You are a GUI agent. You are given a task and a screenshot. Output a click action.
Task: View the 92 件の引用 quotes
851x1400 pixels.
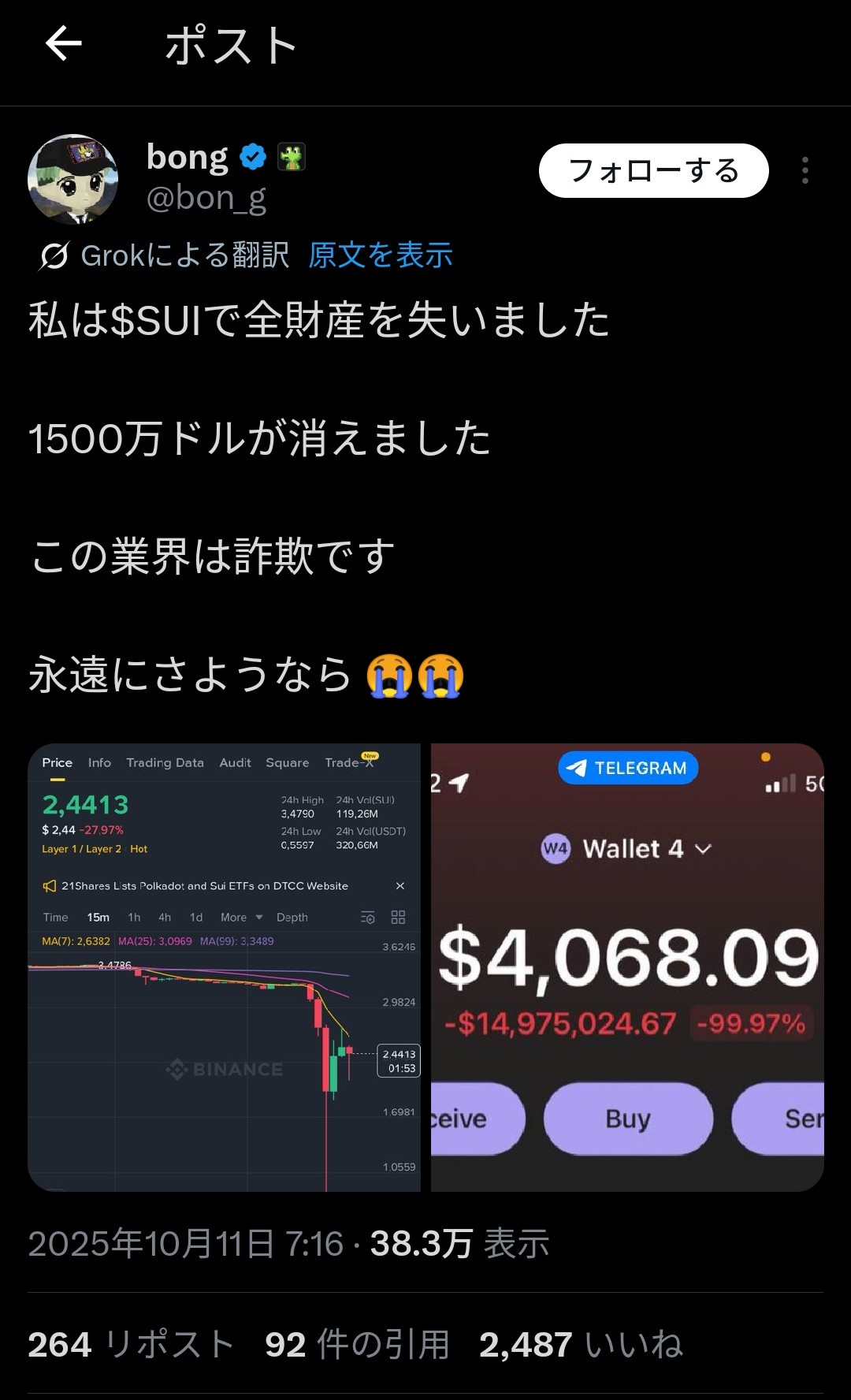coord(357,1345)
